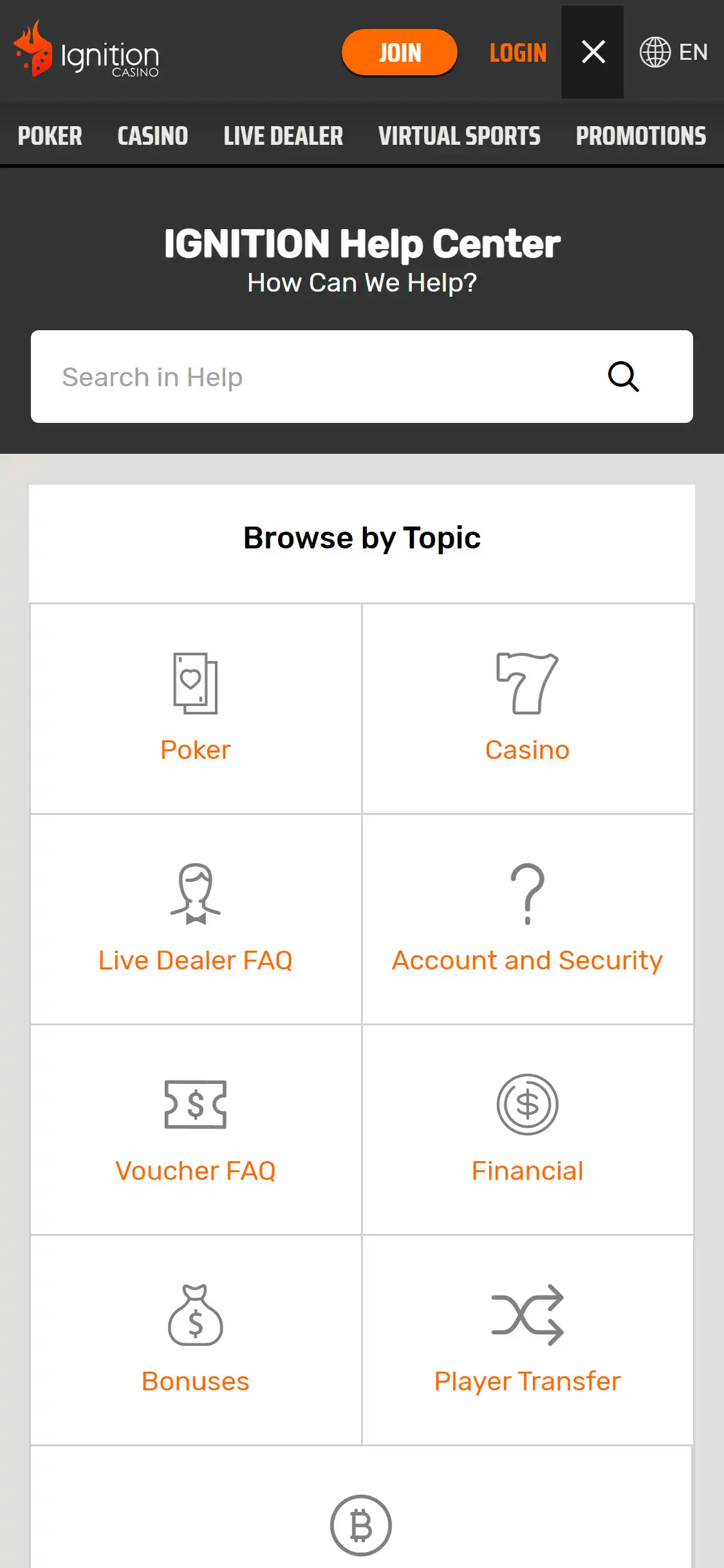Viewport: 724px width, 1568px height.
Task: Focus the Search in Help field
Action: point(309,377)
